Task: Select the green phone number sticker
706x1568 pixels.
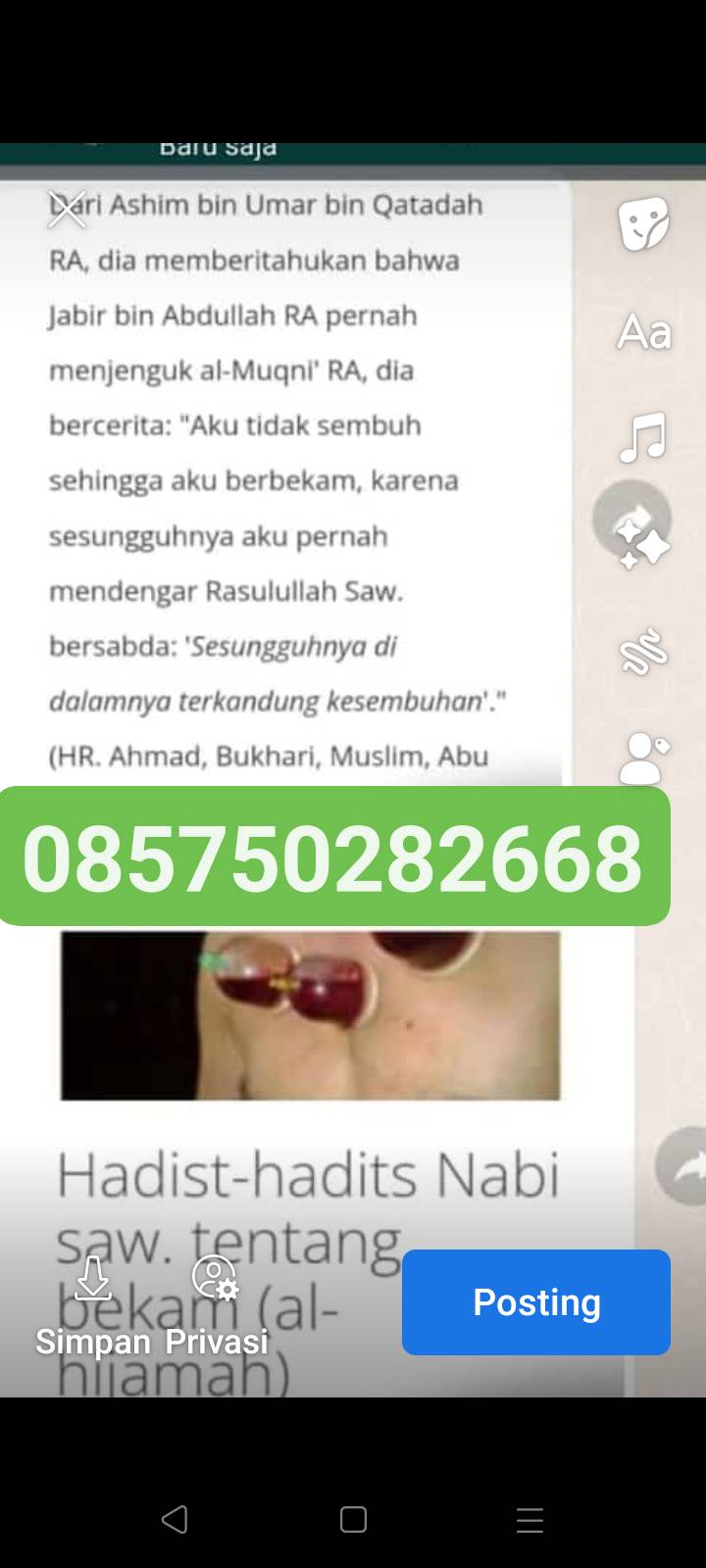Action: point(333,857)
